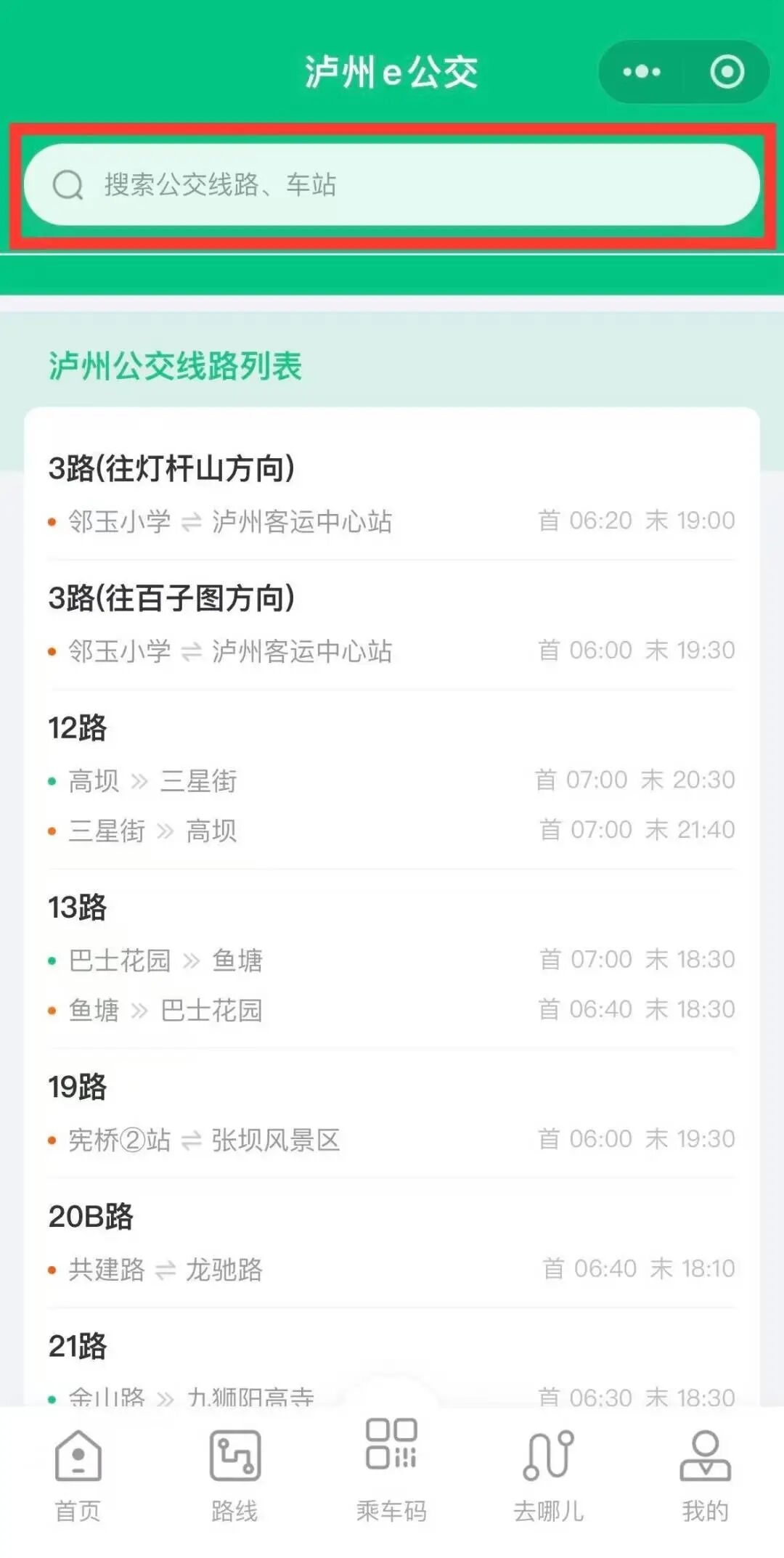
Task: Close the mini program via circle icon
Action: point(727,72)
